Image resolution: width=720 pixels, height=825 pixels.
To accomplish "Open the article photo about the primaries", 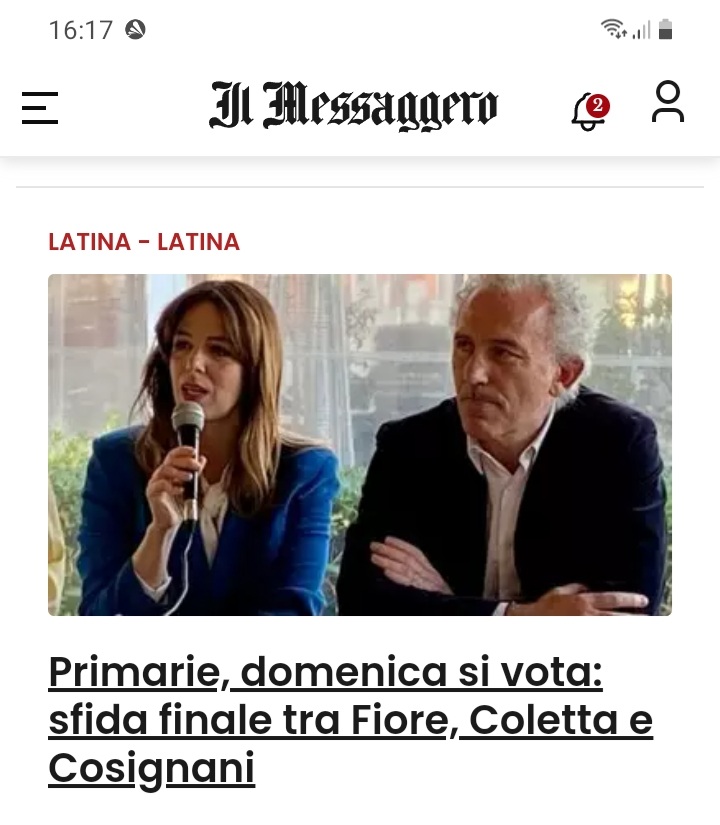I will (360, 445).
